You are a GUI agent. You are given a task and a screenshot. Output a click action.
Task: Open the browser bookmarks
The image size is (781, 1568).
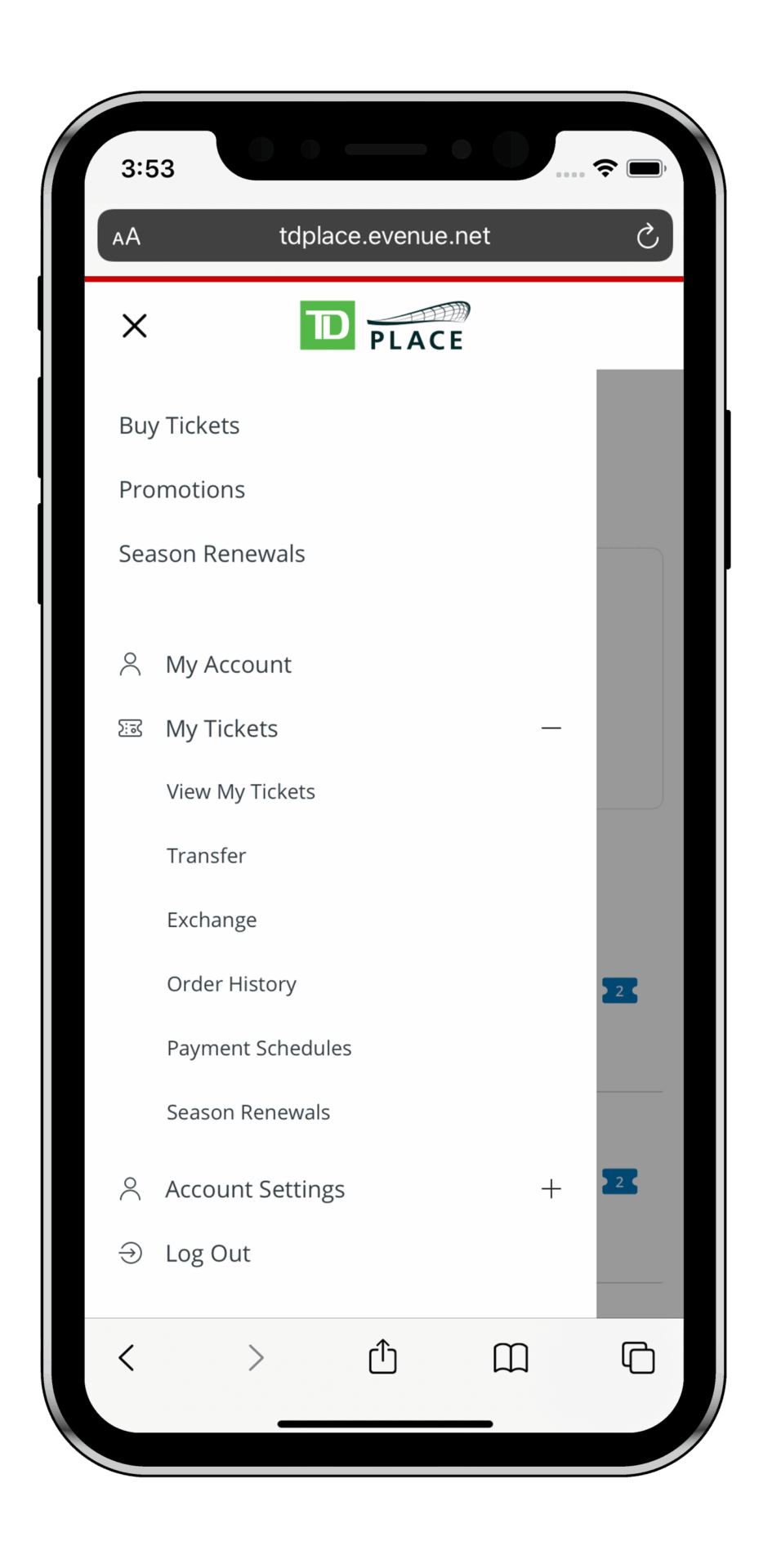[511, 1358]
